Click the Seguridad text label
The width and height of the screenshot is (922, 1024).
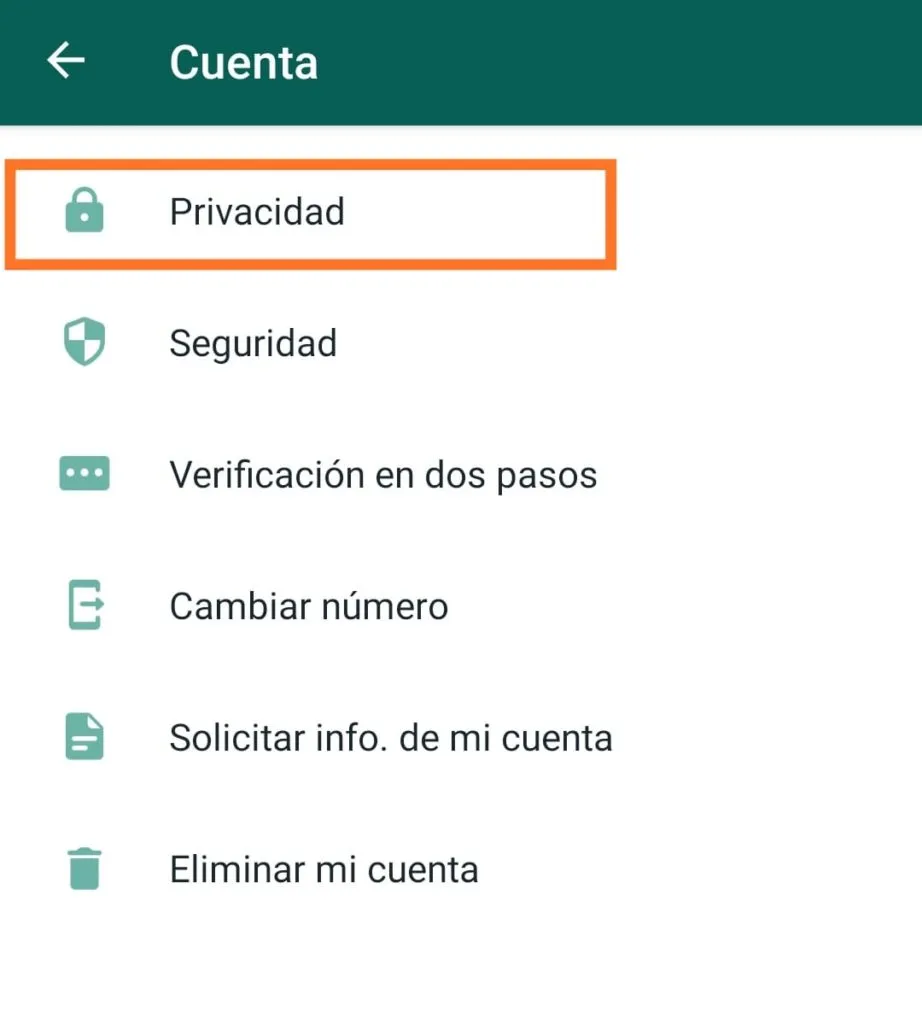click(x=254, y=342)
